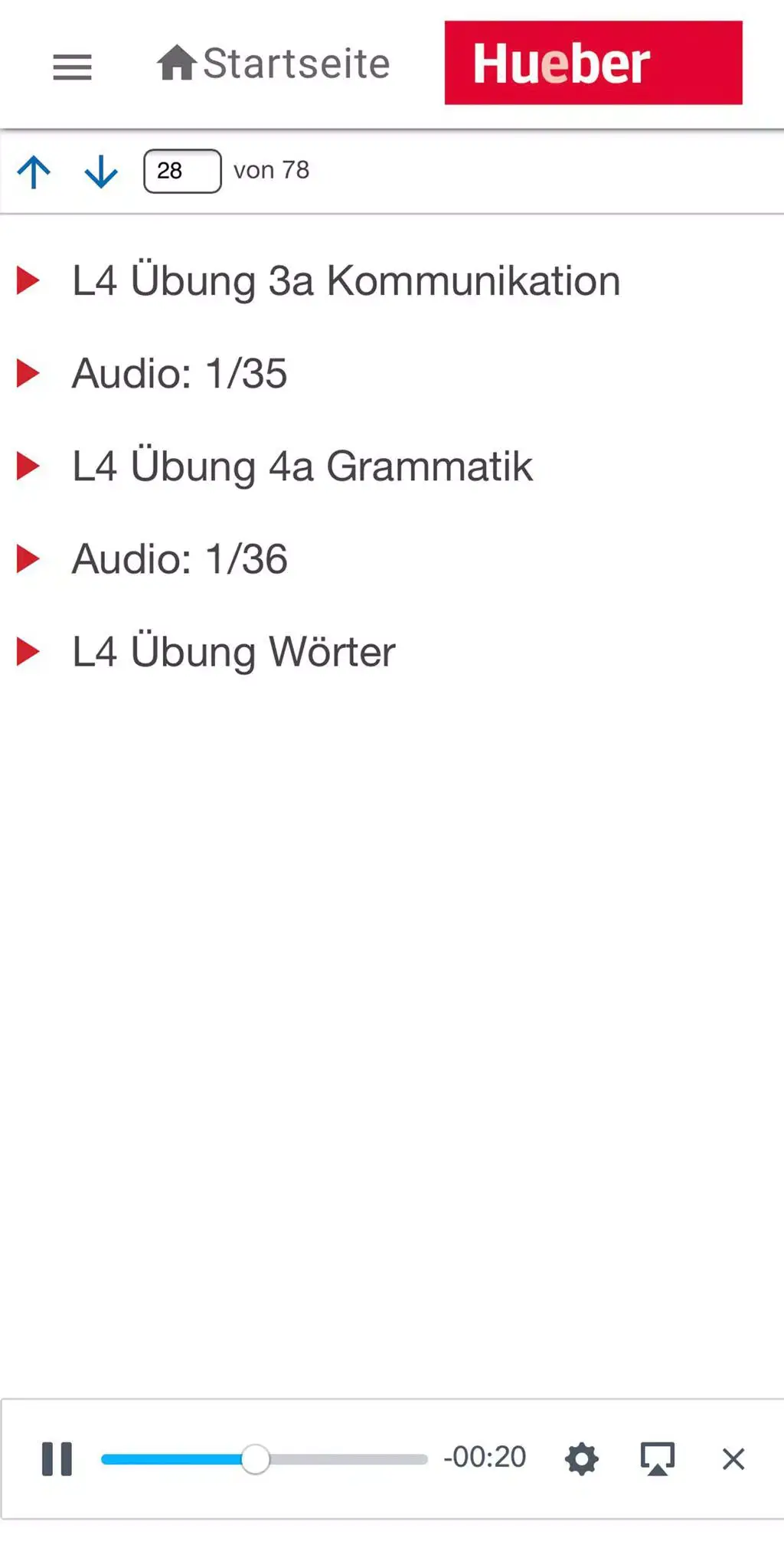The image size is (784, 1568).
Task: Open AirPlay output options
Action: point(658,1458)
